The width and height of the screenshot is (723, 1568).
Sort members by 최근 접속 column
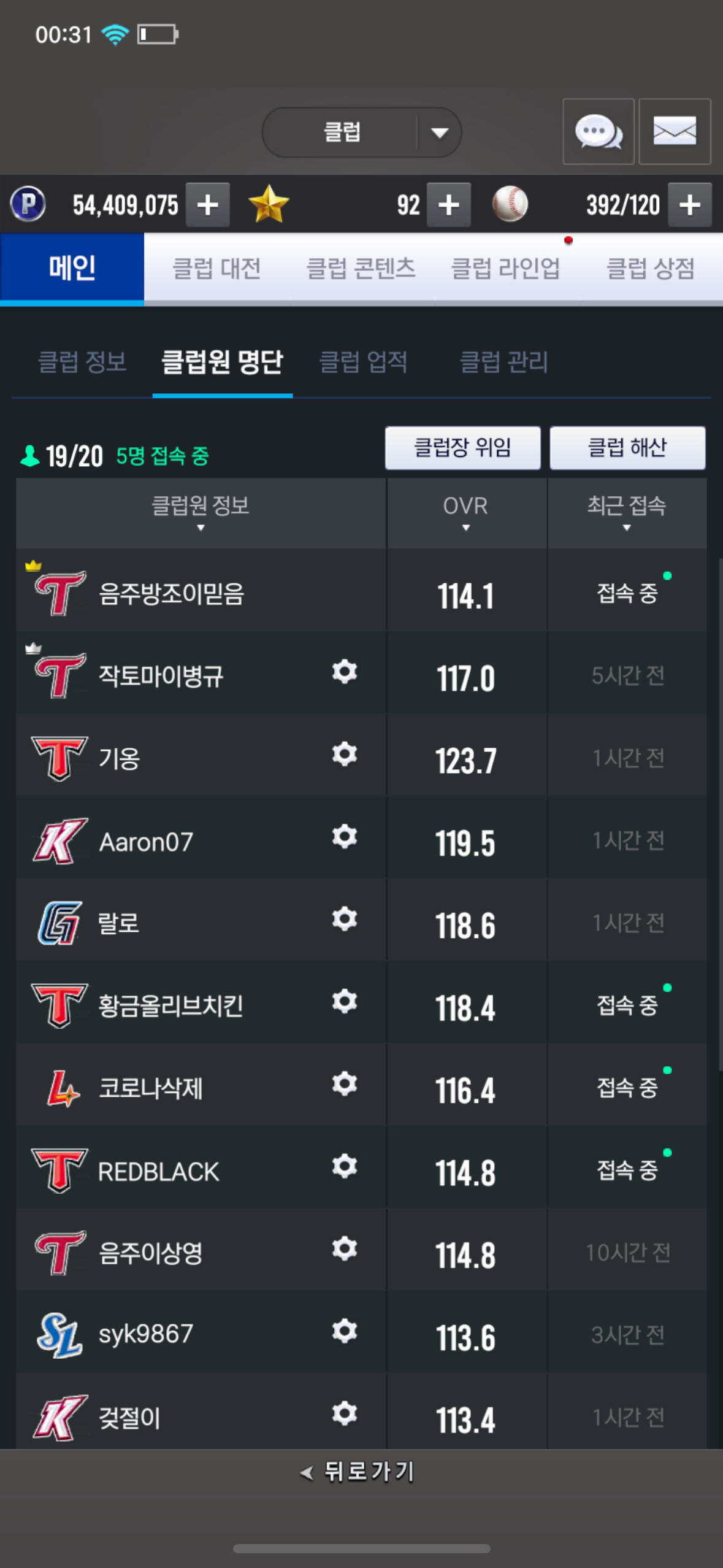627,513
